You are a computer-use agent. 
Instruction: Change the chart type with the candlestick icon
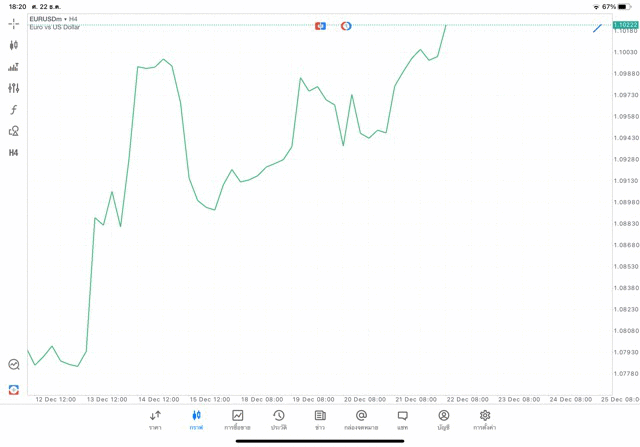tap(14, 45)
